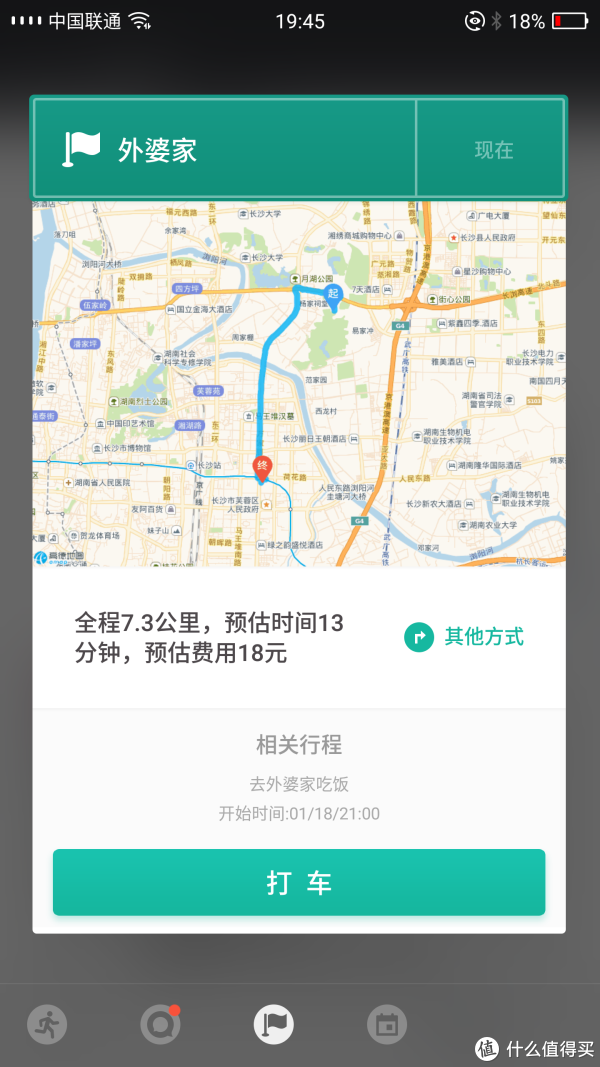Switch to the calendar tab
600x1067 pixels.
pos(387,1024)
